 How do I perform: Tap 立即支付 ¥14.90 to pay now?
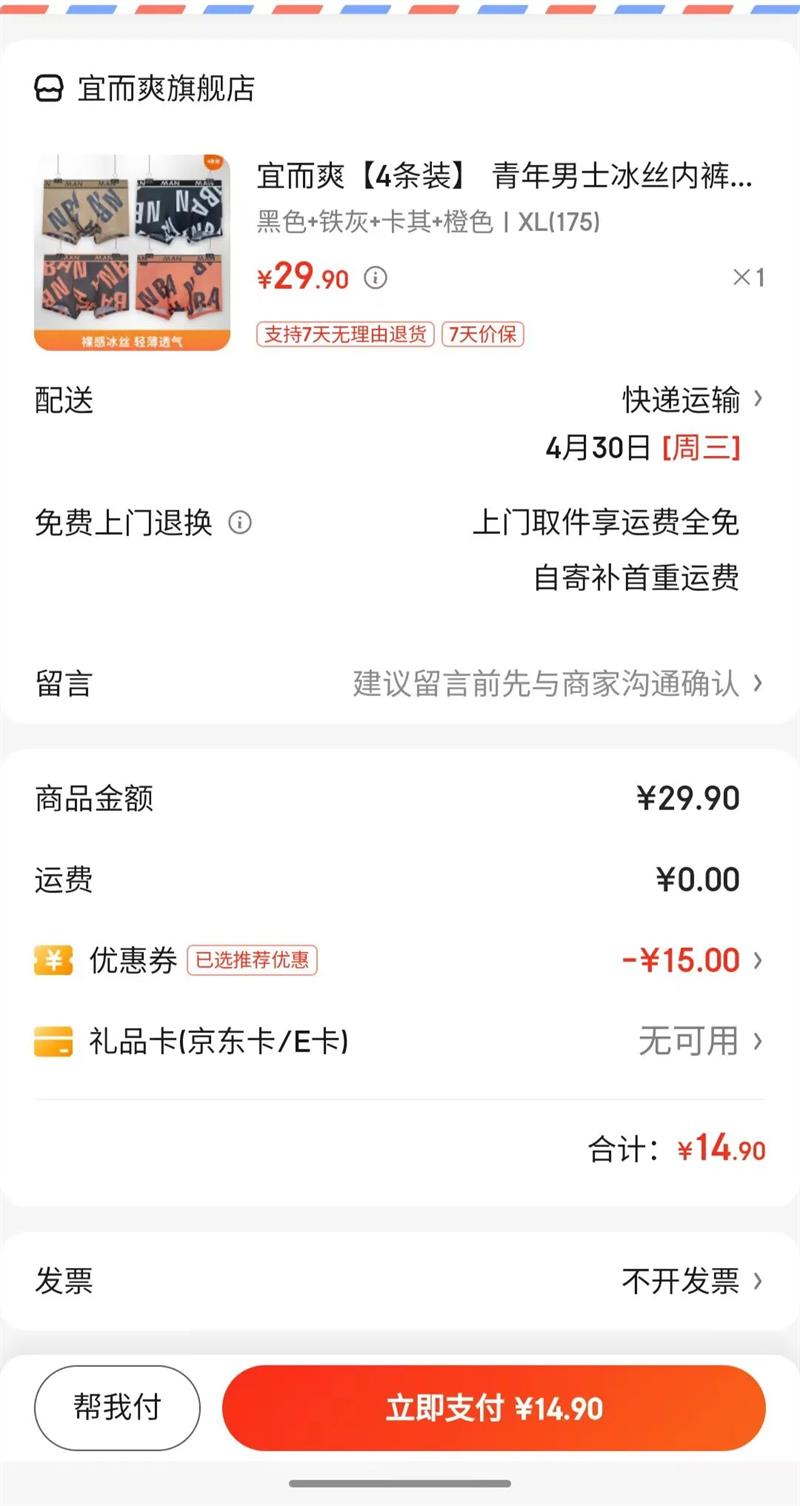tap(494, 1408)
